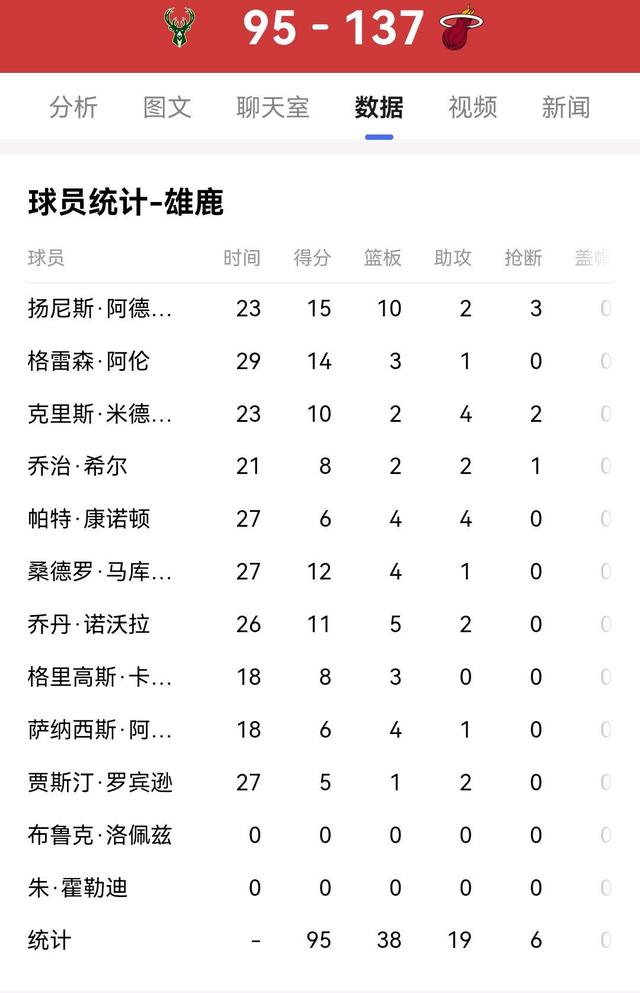640x993 pixels.
Task: Select the 数据 tab
Action: point(379,107)
